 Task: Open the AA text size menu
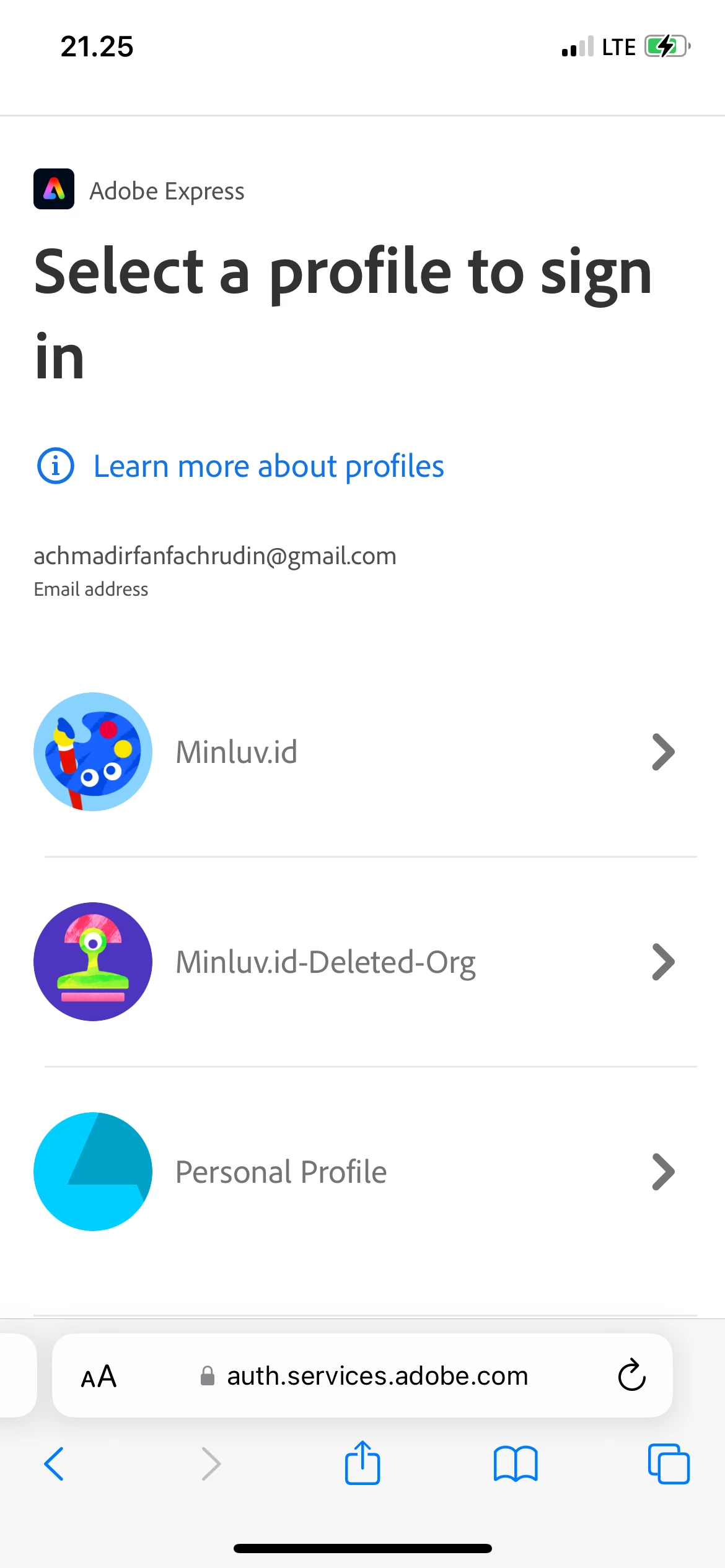coord(99,1376)
